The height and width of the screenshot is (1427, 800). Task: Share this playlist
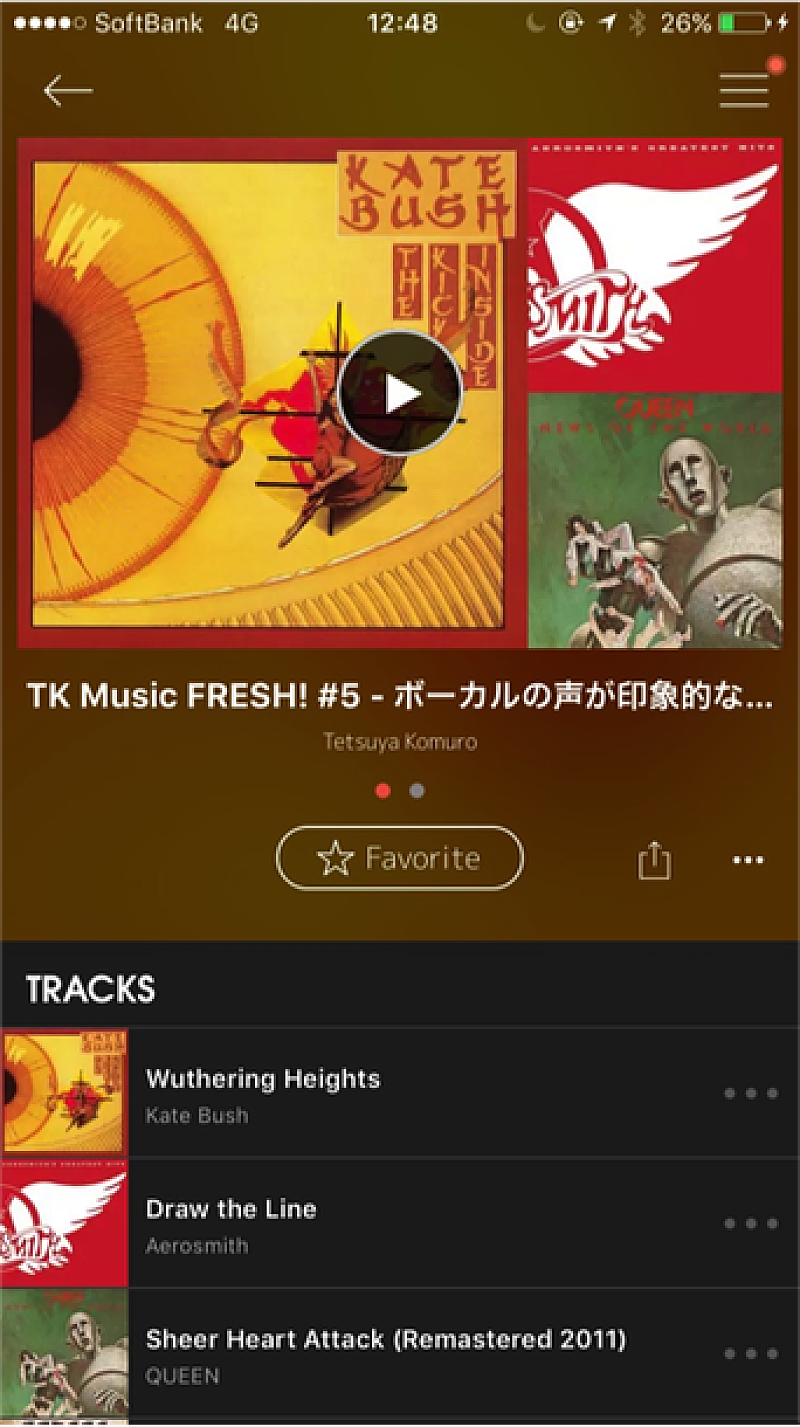[x=654, y=860]
